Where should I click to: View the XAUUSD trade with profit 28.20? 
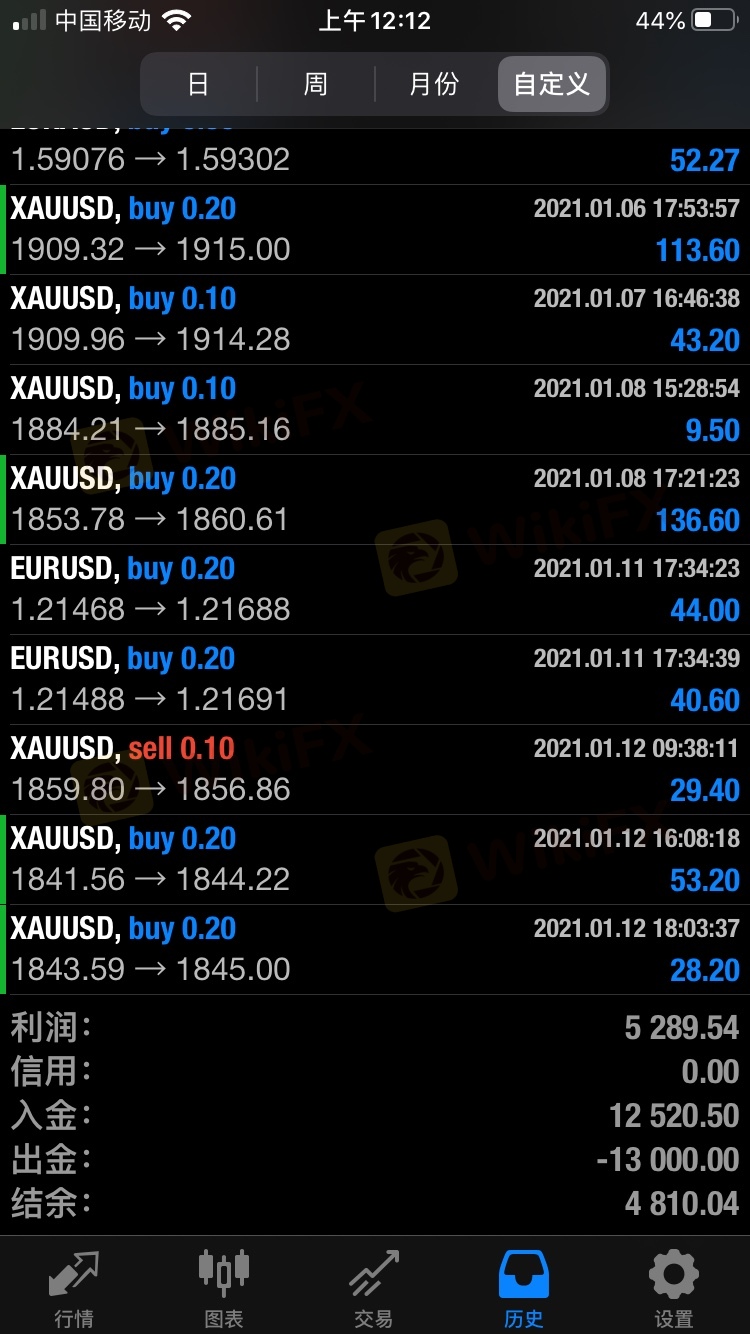pyautogui.click(x=375, y=950)
